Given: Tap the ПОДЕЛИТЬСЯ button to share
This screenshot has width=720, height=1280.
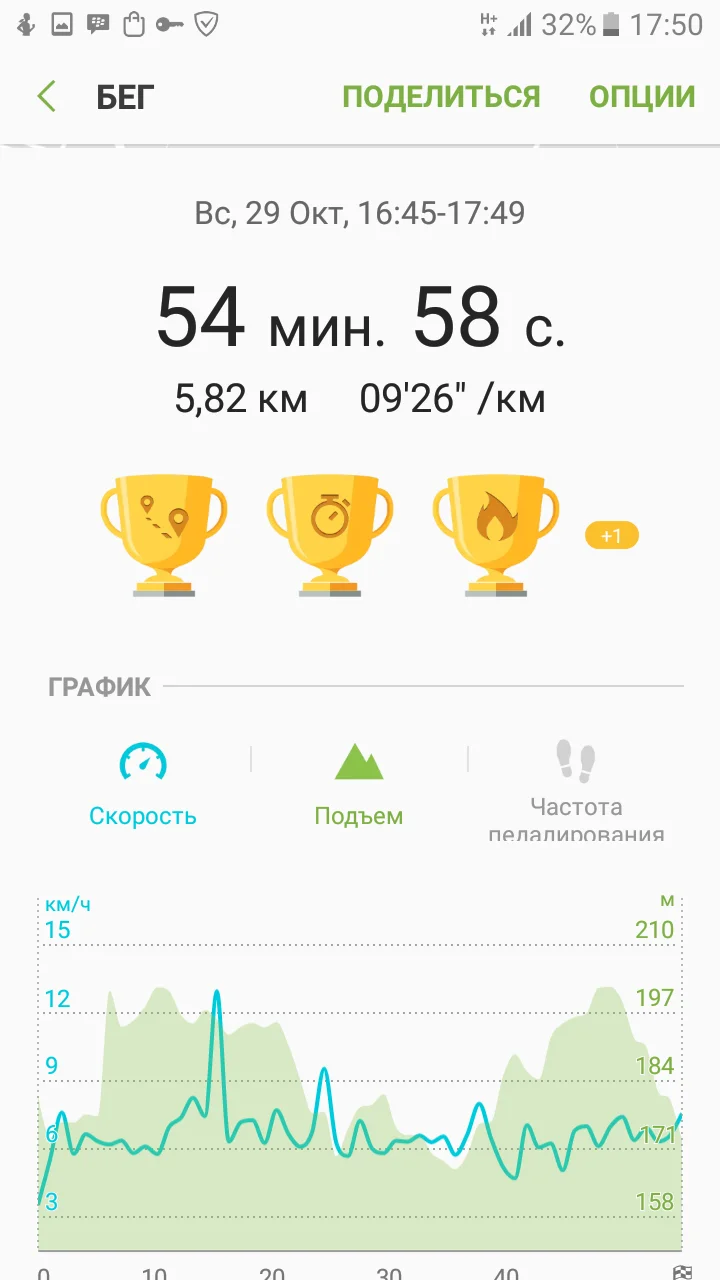Looking at the screenshot, I should [x=441, y=97].
